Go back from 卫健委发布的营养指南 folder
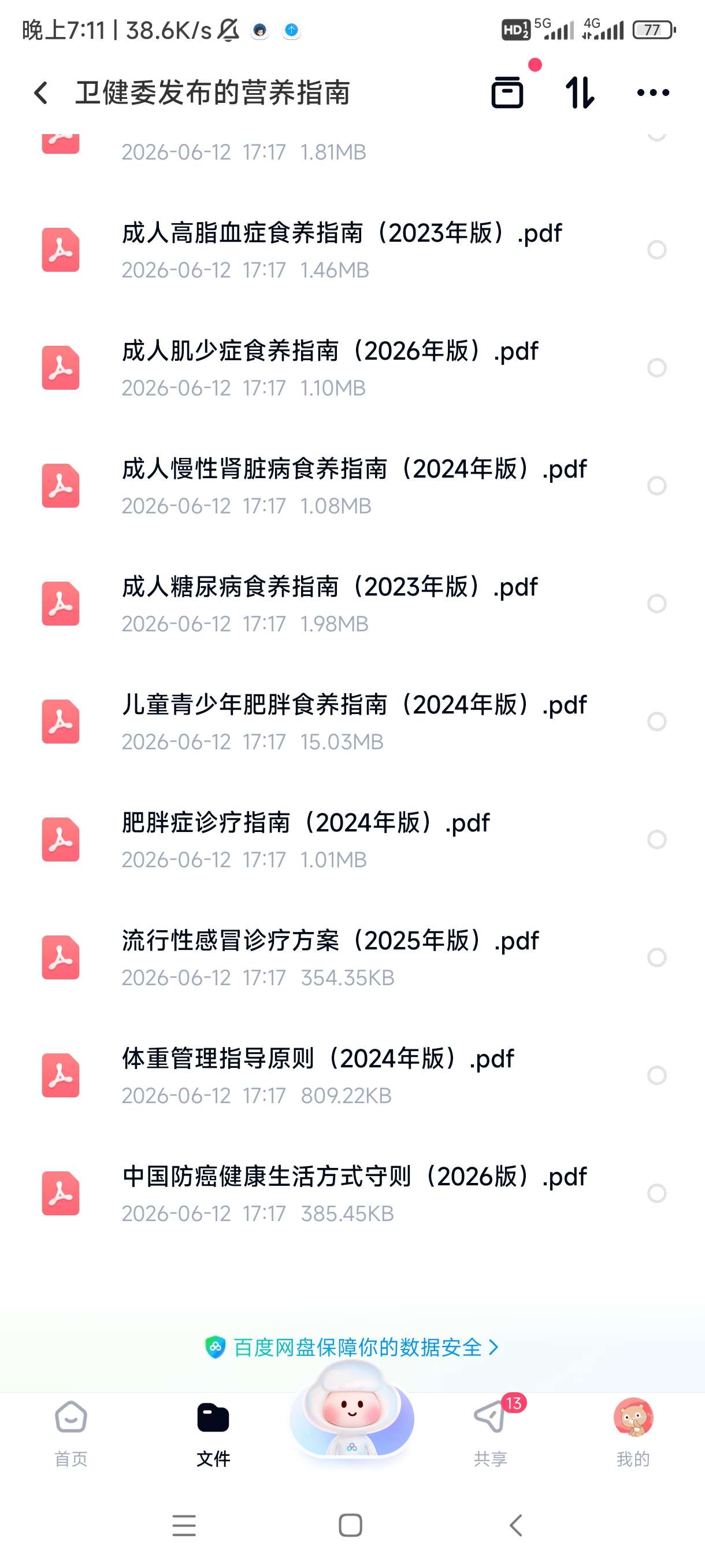 point(41,93)
